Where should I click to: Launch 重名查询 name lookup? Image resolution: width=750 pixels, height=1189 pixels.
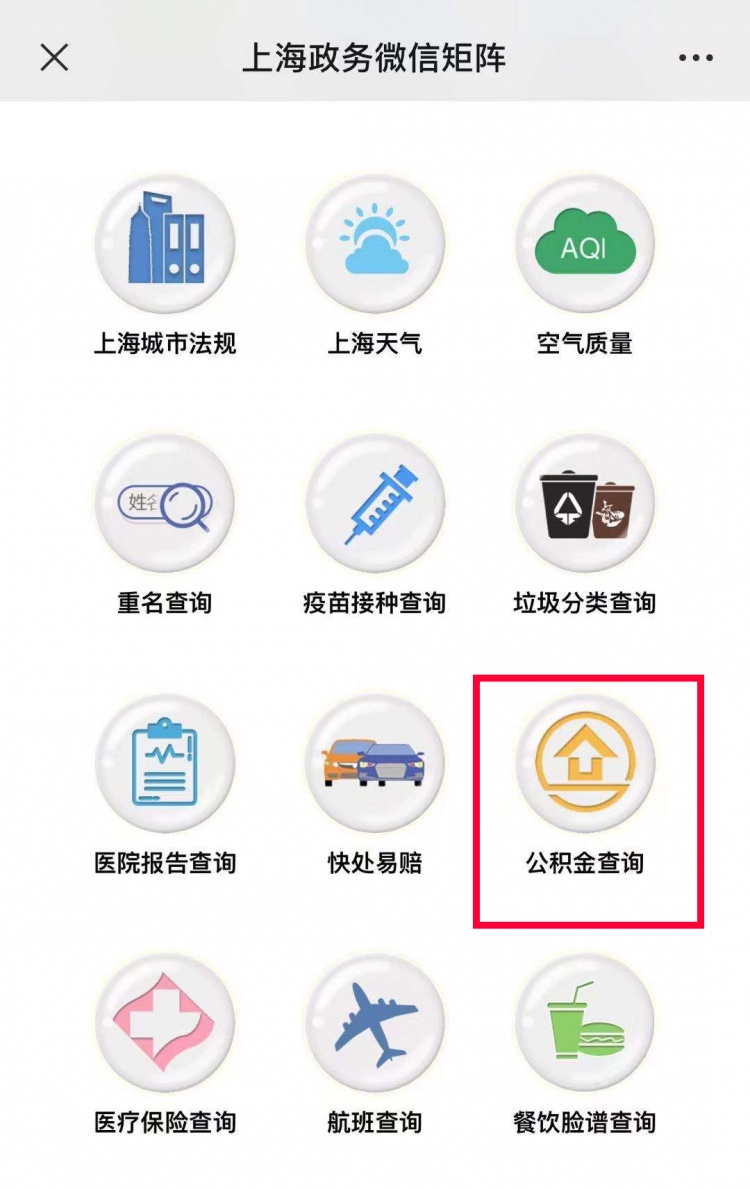click(165, 504)
